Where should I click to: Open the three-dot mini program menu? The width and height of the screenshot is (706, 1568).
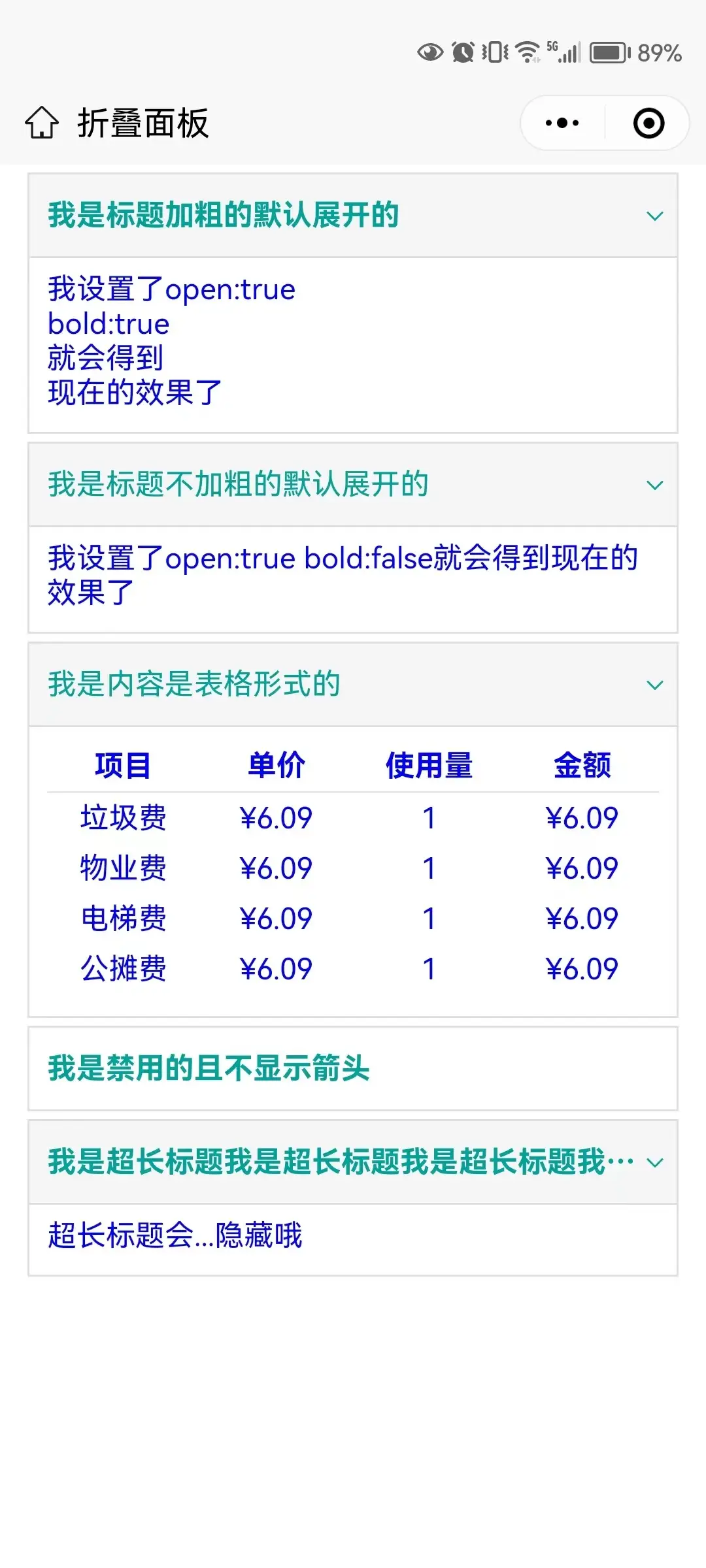(x=562, y=123)
